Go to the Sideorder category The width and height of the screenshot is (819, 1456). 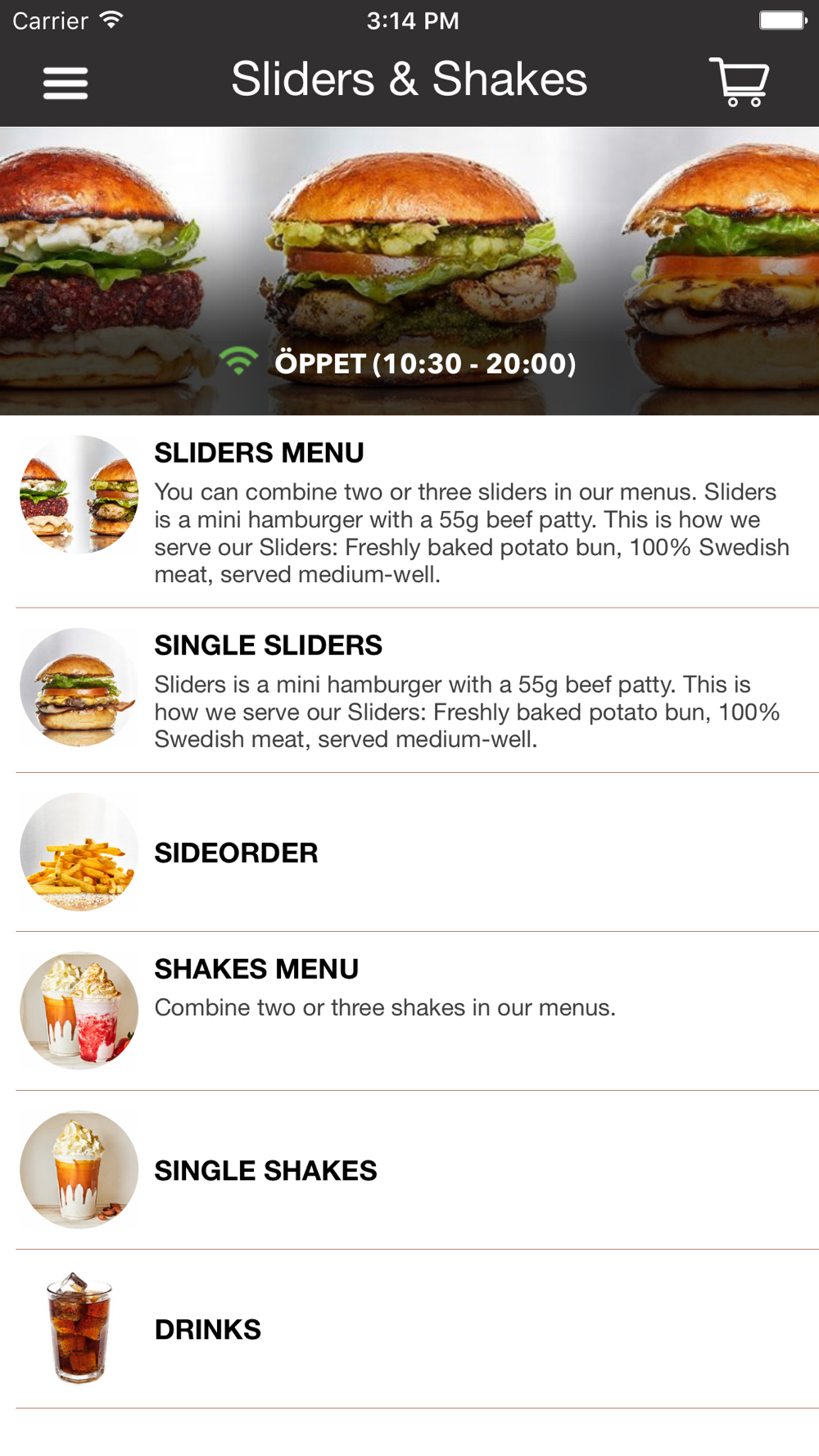[x=409, y=852]
